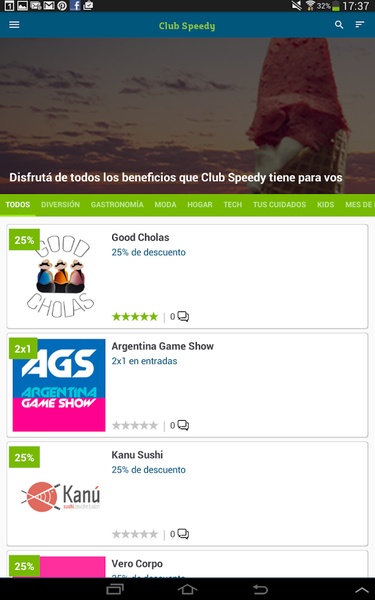375x600 pixels.
Task: Switch to the Diversión tab
Action: tap(60, 205)
